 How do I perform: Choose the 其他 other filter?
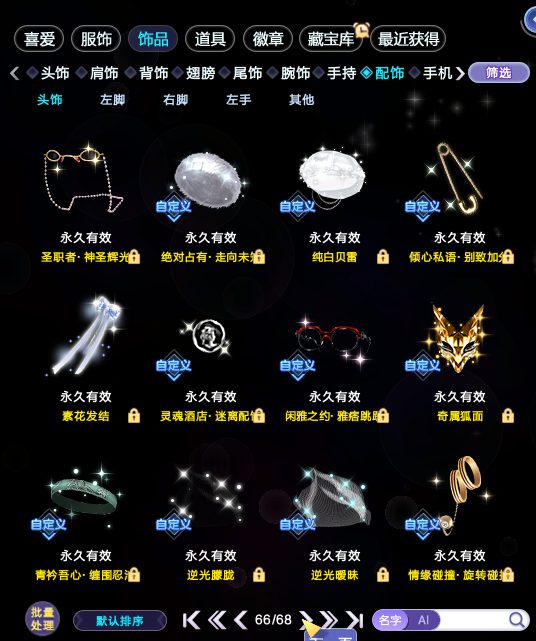pyautogui.click(x=301, y=100)
